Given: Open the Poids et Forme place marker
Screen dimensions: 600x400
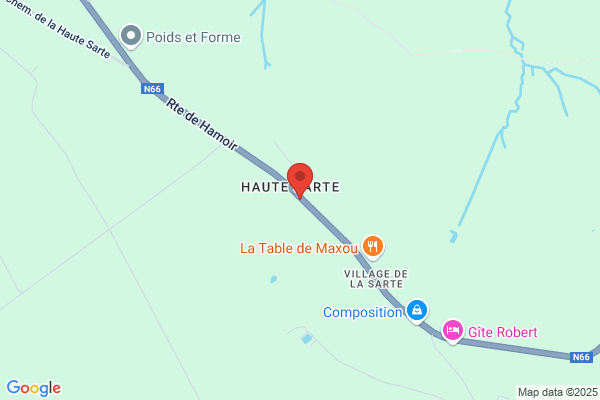Looking at the screenshot, I should [x=131, y=37].
